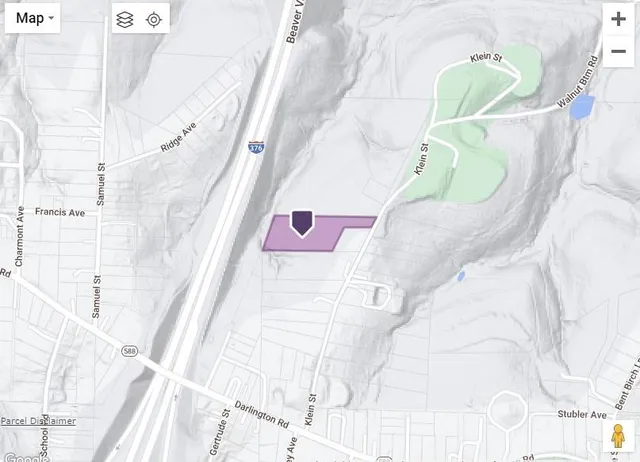The image size is (640, 462).
Task: Zoom out of the map
Action: click(x=618, y=51)
